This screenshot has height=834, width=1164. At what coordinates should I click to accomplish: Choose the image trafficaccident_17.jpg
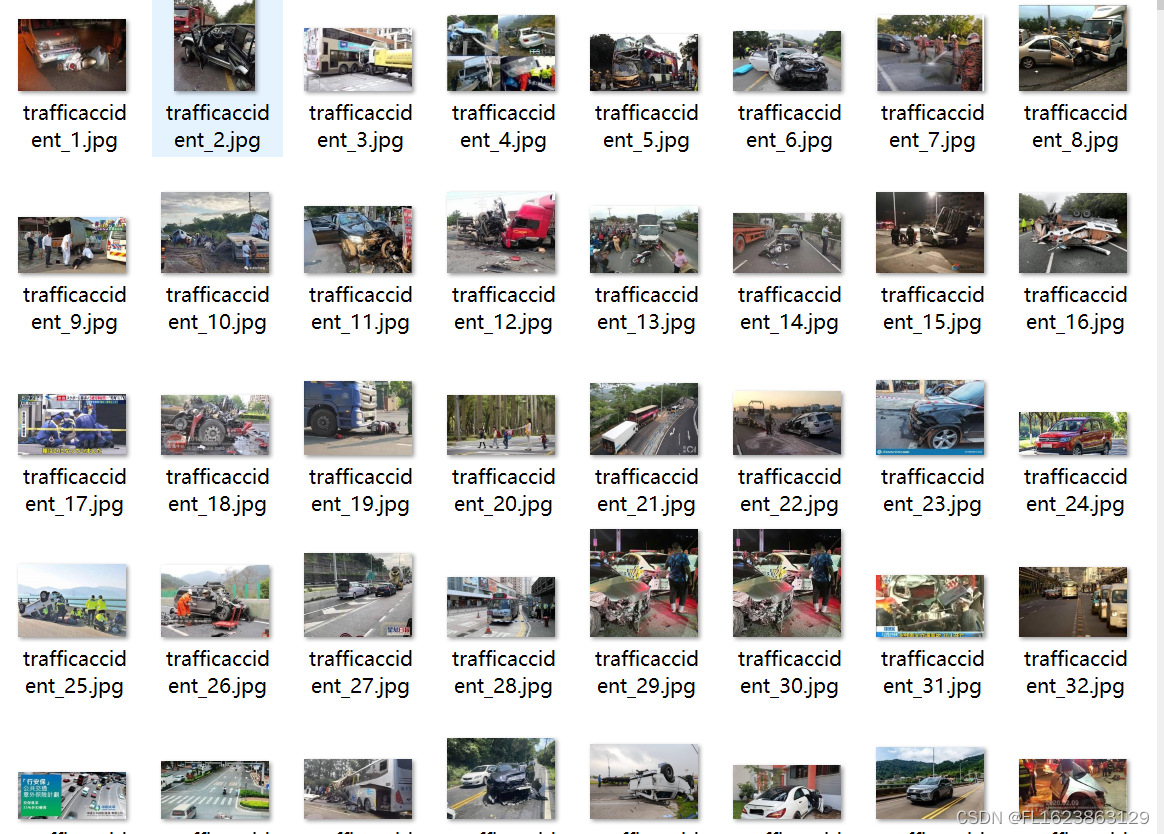click(72, 424)
